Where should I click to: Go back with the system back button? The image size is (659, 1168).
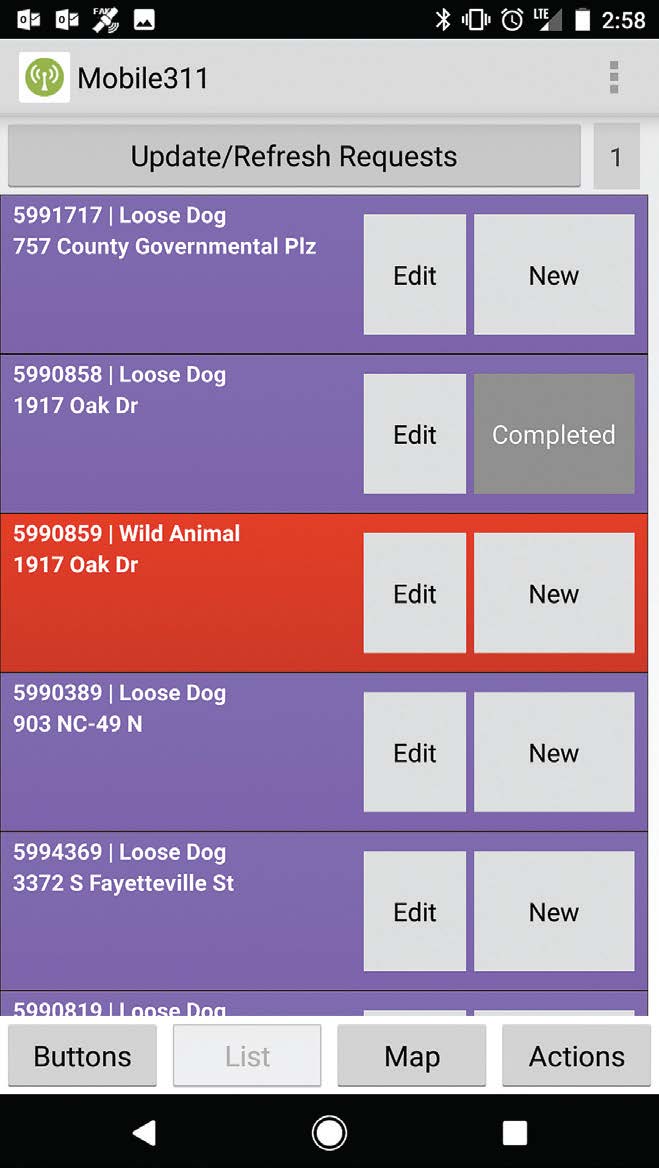point(145,1132)
